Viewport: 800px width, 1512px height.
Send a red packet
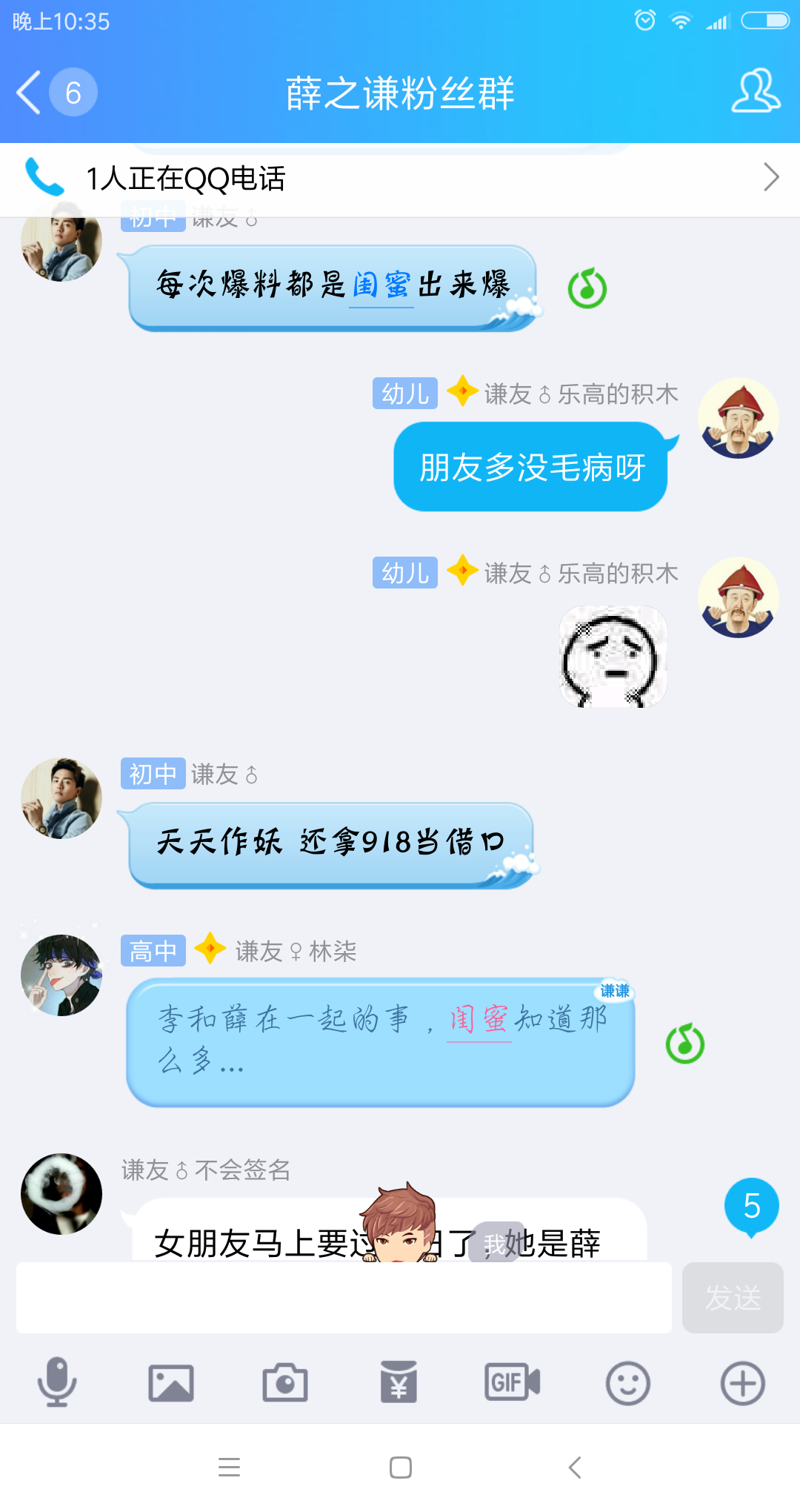pyautogui.click(x=399, y=1382)
